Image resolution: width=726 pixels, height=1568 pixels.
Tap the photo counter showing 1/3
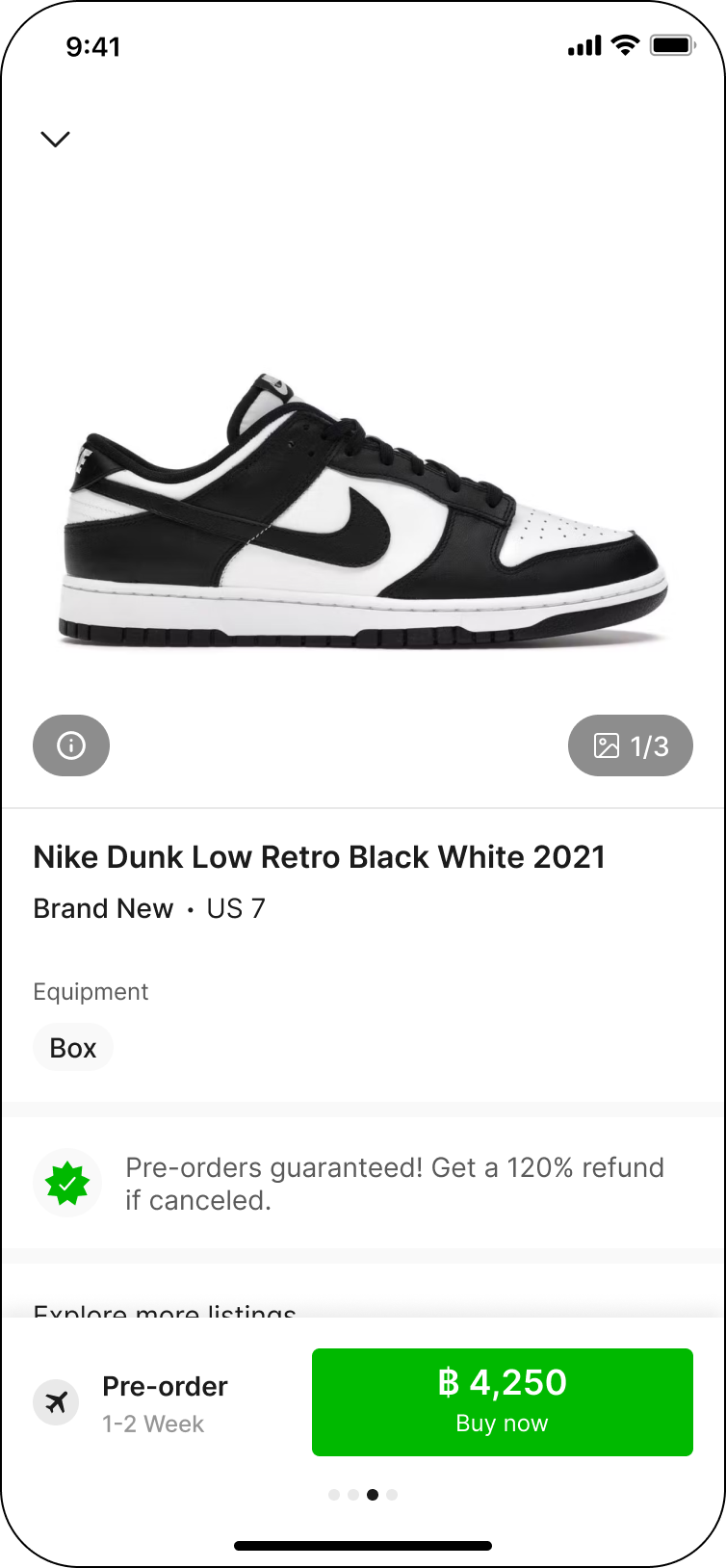click(x=631, y=745)
